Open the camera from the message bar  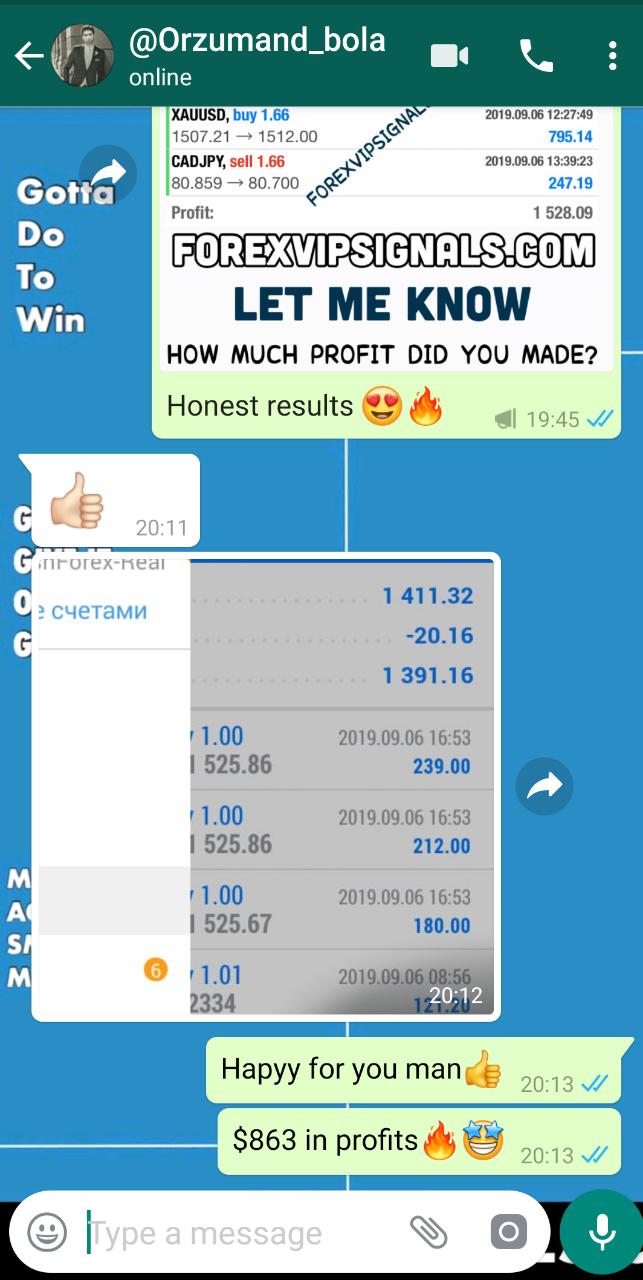click(508, 1232)
